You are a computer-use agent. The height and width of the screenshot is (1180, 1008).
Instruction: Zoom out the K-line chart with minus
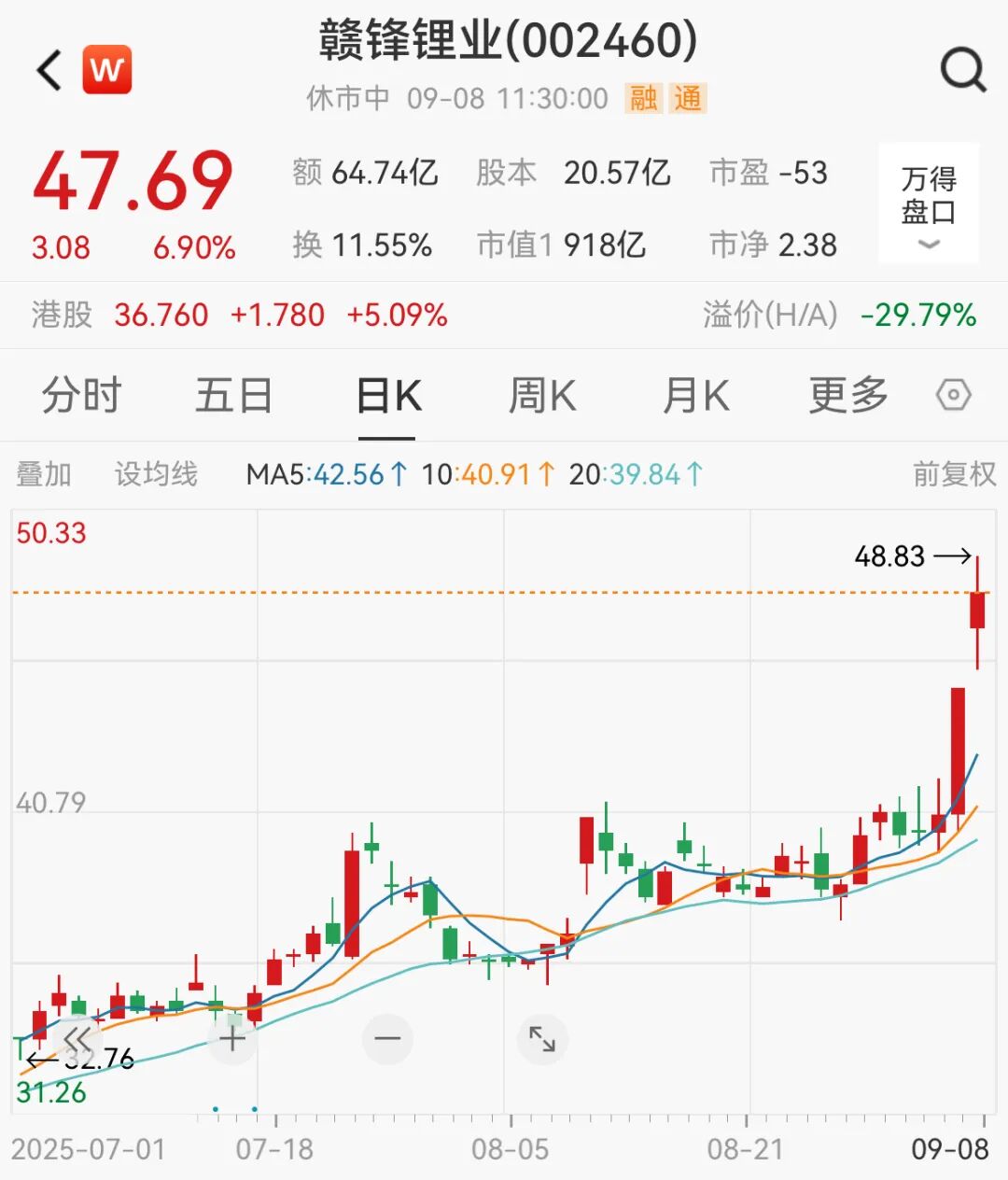point(387,1038)
